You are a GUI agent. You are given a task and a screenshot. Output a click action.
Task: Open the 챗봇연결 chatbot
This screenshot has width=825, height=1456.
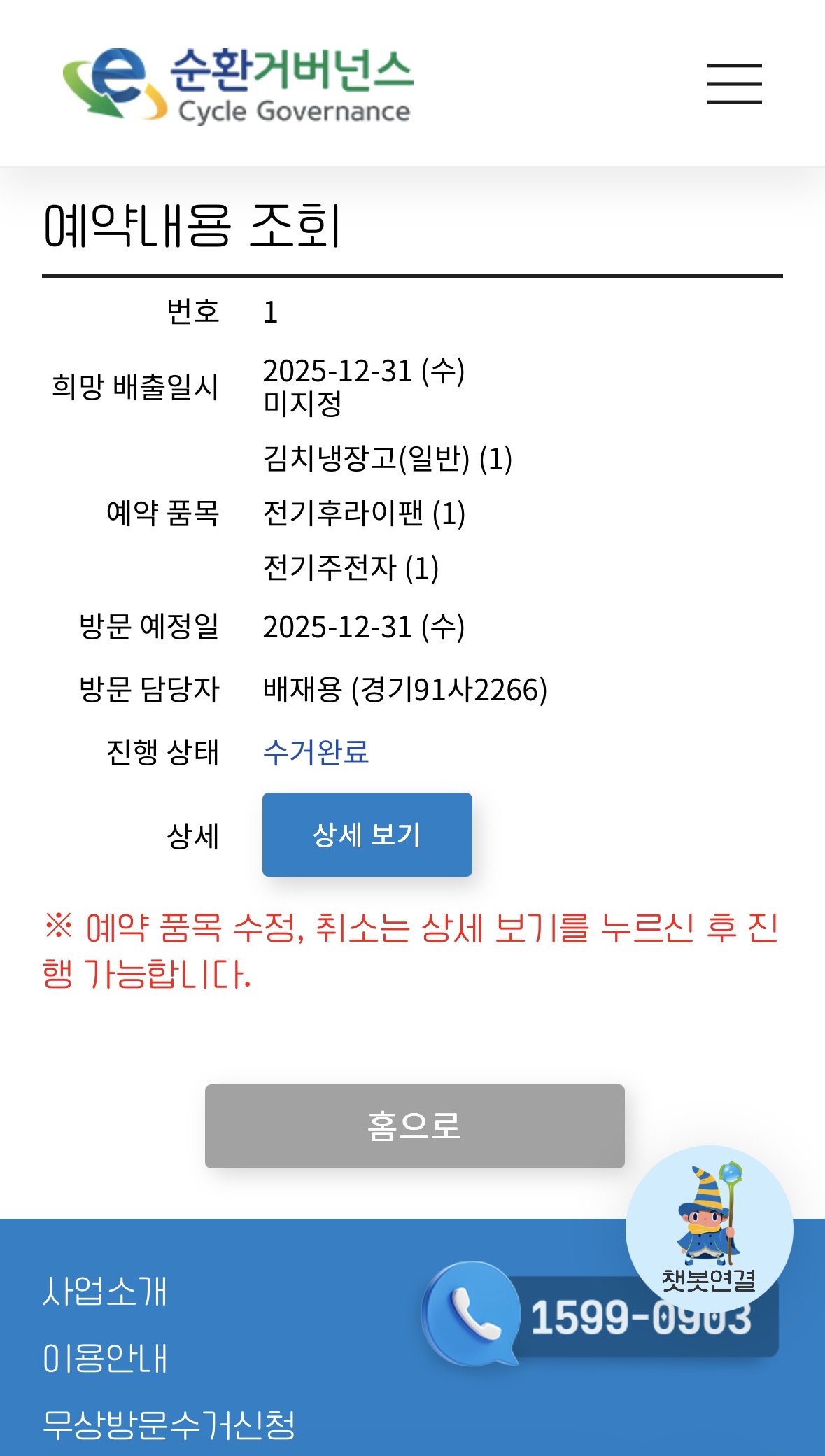point(708,1227)
